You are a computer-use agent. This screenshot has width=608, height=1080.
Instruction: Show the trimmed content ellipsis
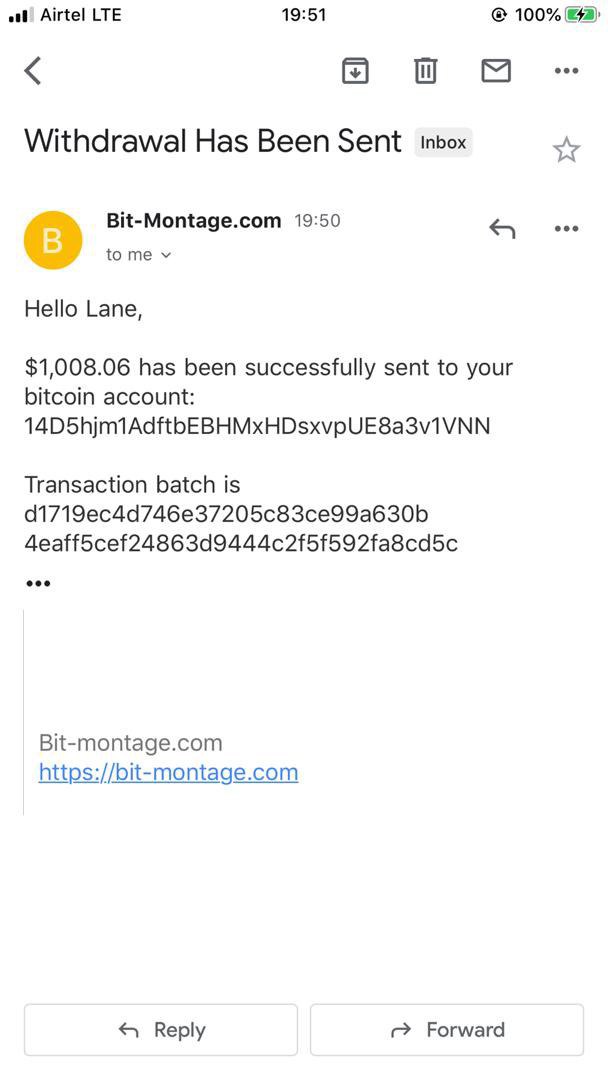tap(38, 583)
